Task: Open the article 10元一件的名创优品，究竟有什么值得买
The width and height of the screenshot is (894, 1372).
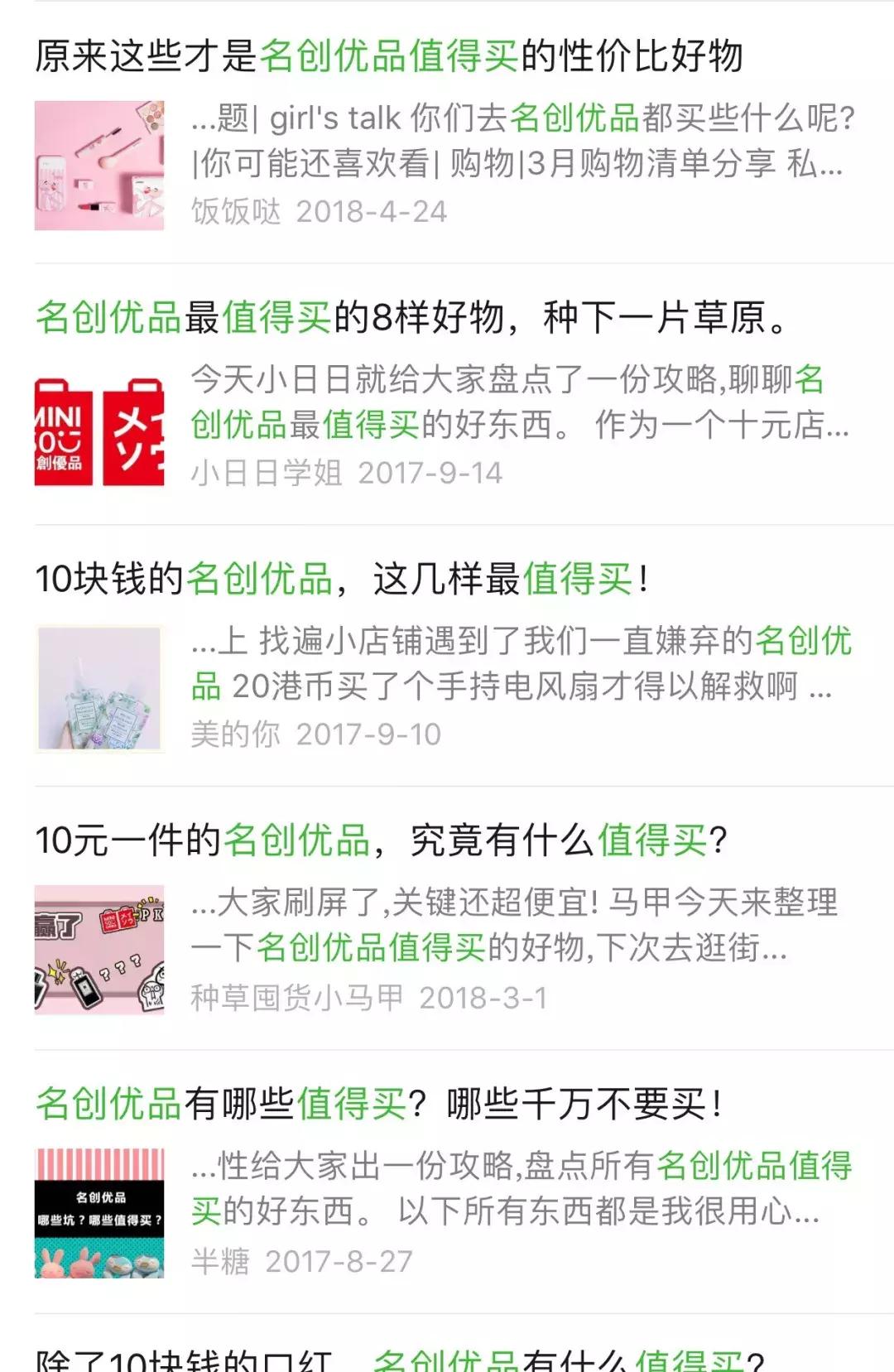Action: 381,840
